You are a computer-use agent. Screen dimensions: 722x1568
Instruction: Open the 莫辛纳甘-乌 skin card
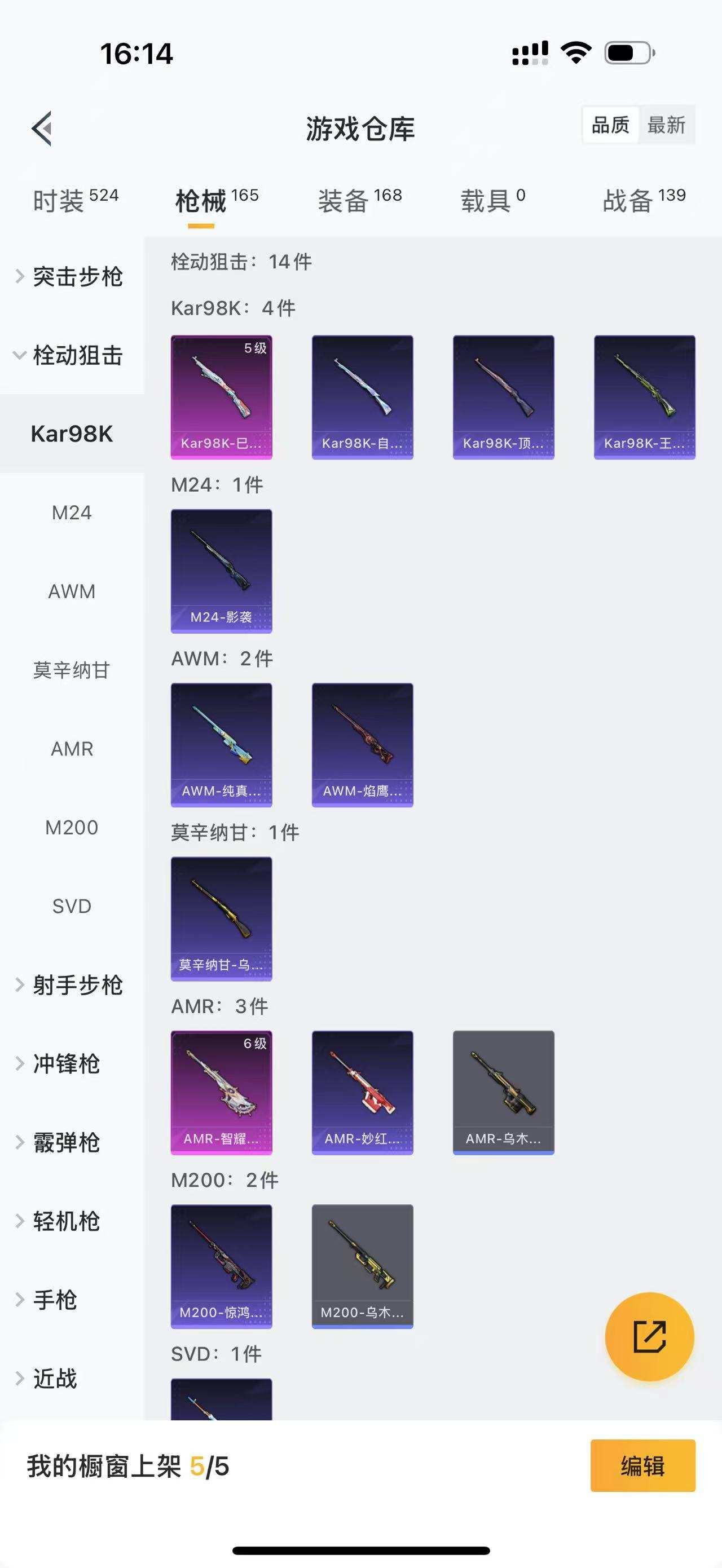[x=222, y=919]
